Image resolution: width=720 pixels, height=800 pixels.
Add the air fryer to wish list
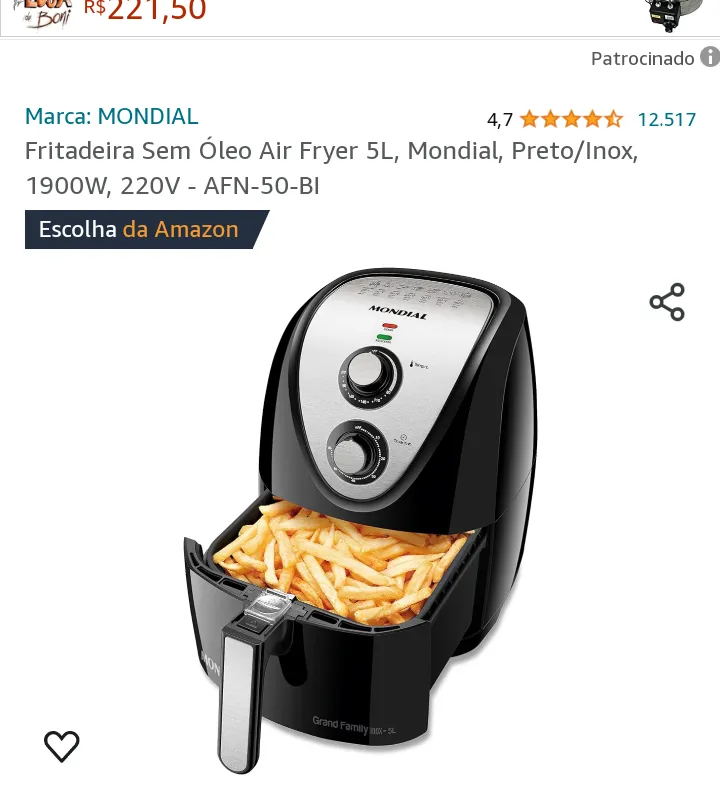tap(61, 745)
